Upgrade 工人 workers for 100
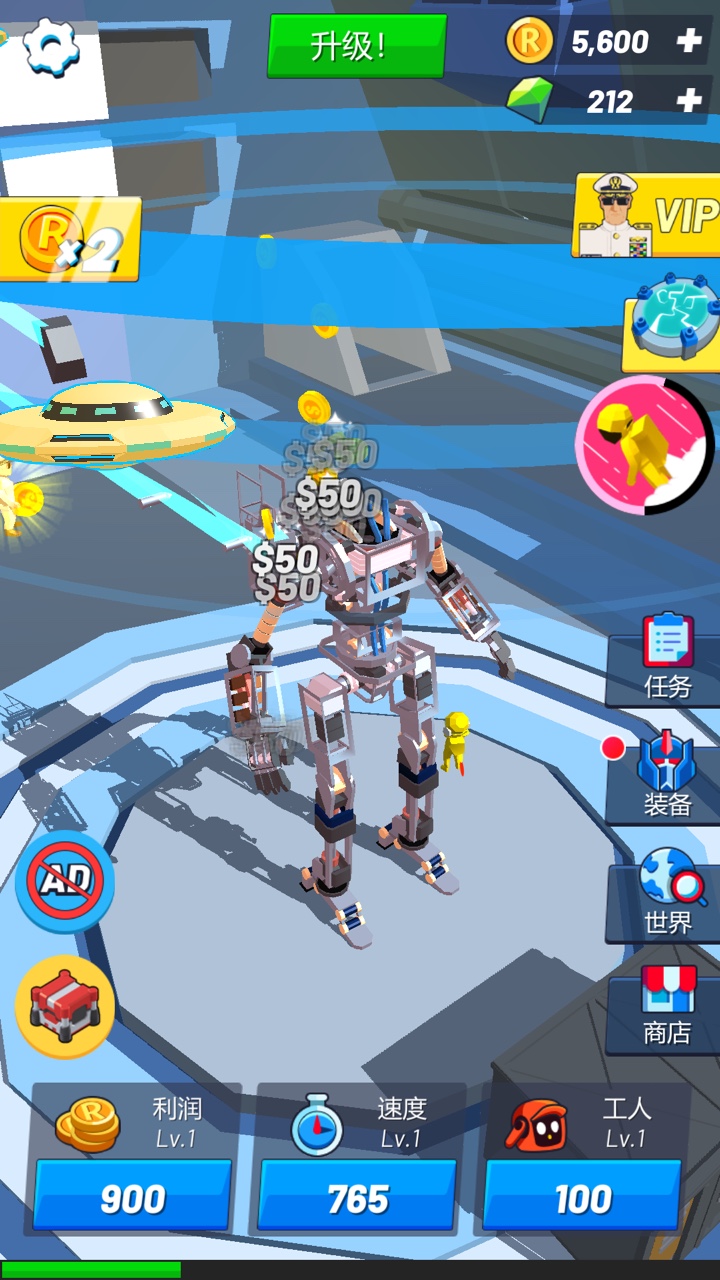This screenshot has height=1280, width=720. tap(583, 1196)
